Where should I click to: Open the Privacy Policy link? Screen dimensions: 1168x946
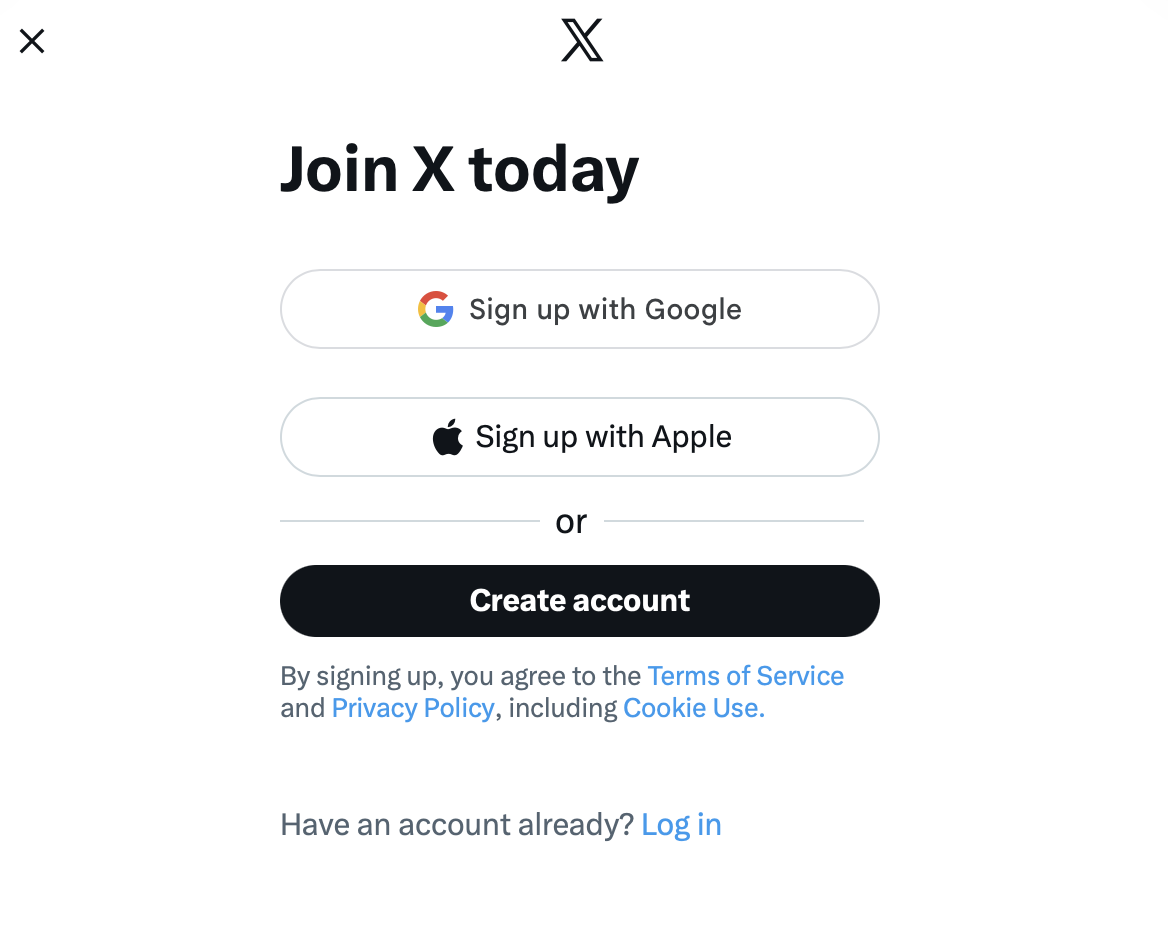[412, 708]
